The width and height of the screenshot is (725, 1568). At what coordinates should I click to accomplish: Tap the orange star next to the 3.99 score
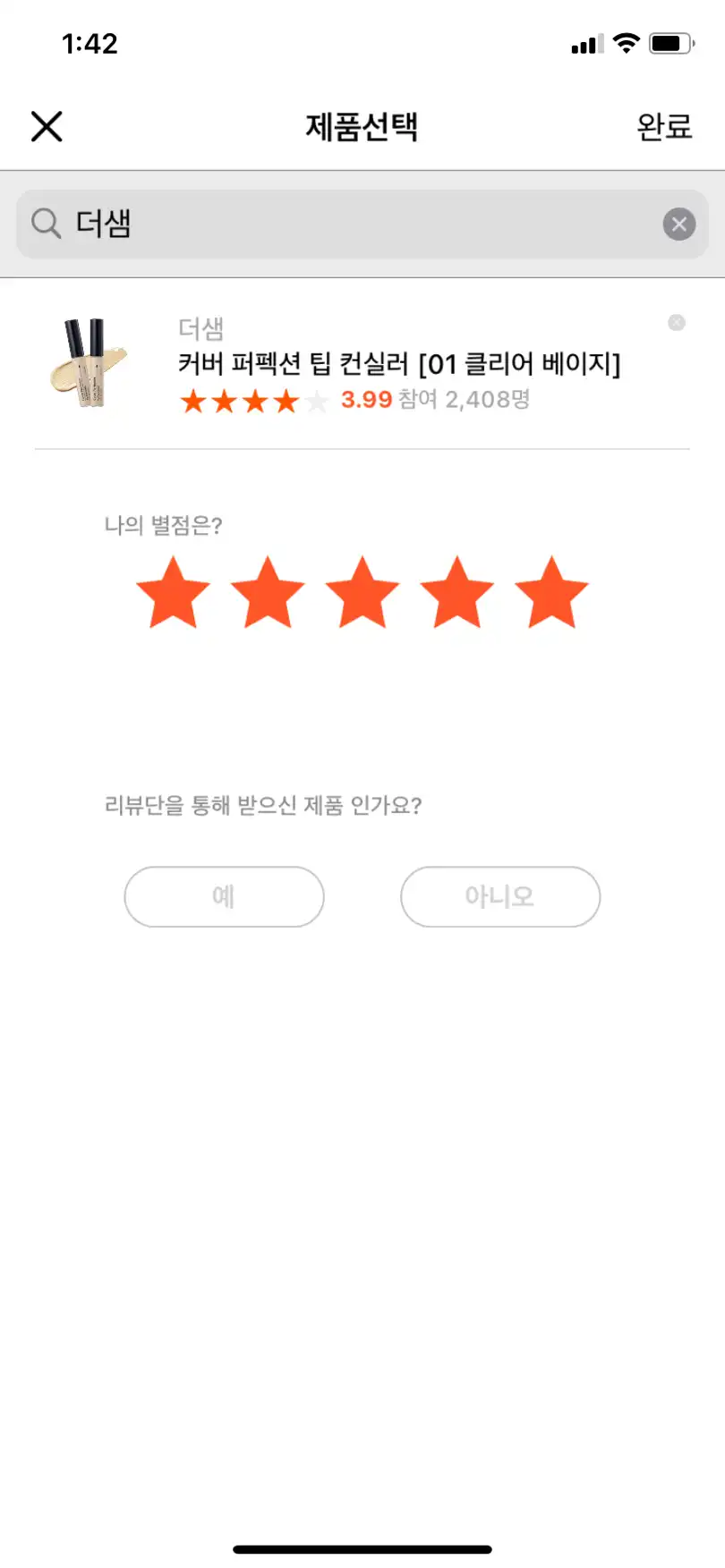193,401
